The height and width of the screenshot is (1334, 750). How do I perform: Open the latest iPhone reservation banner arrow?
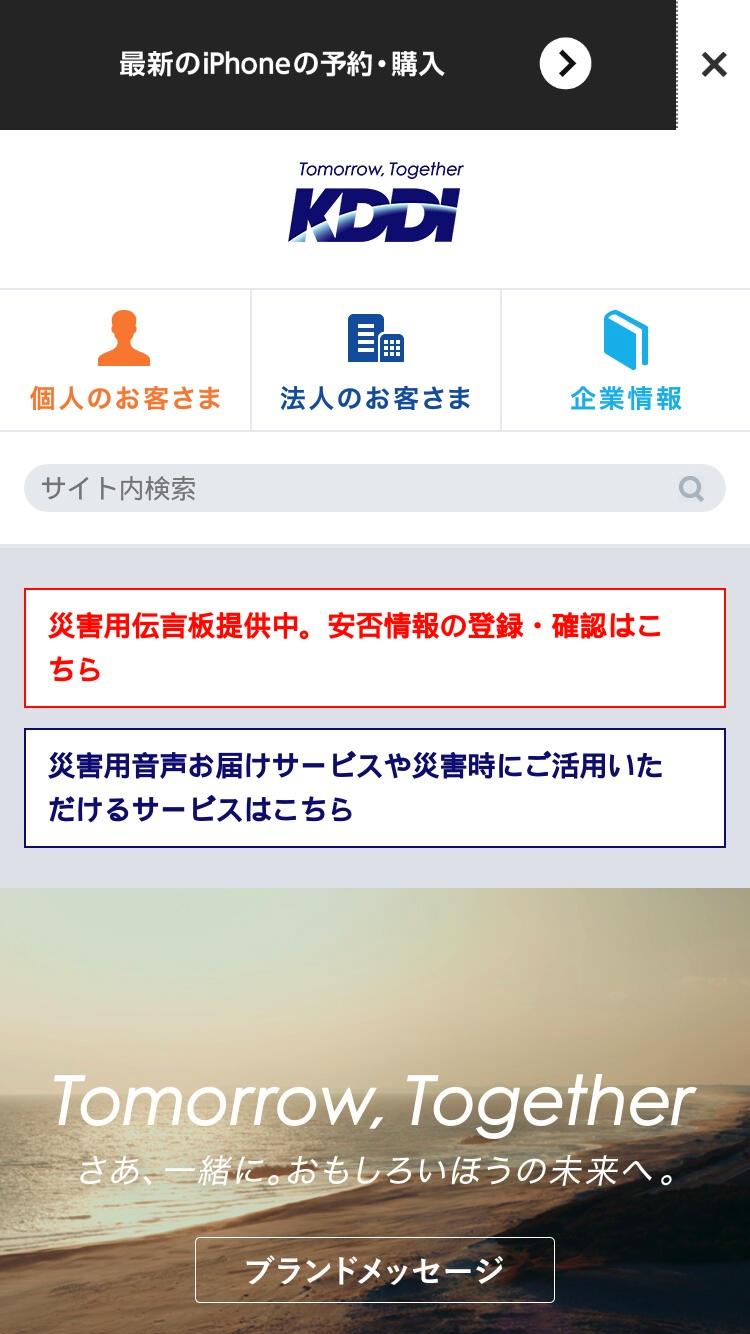coord(565,64)
